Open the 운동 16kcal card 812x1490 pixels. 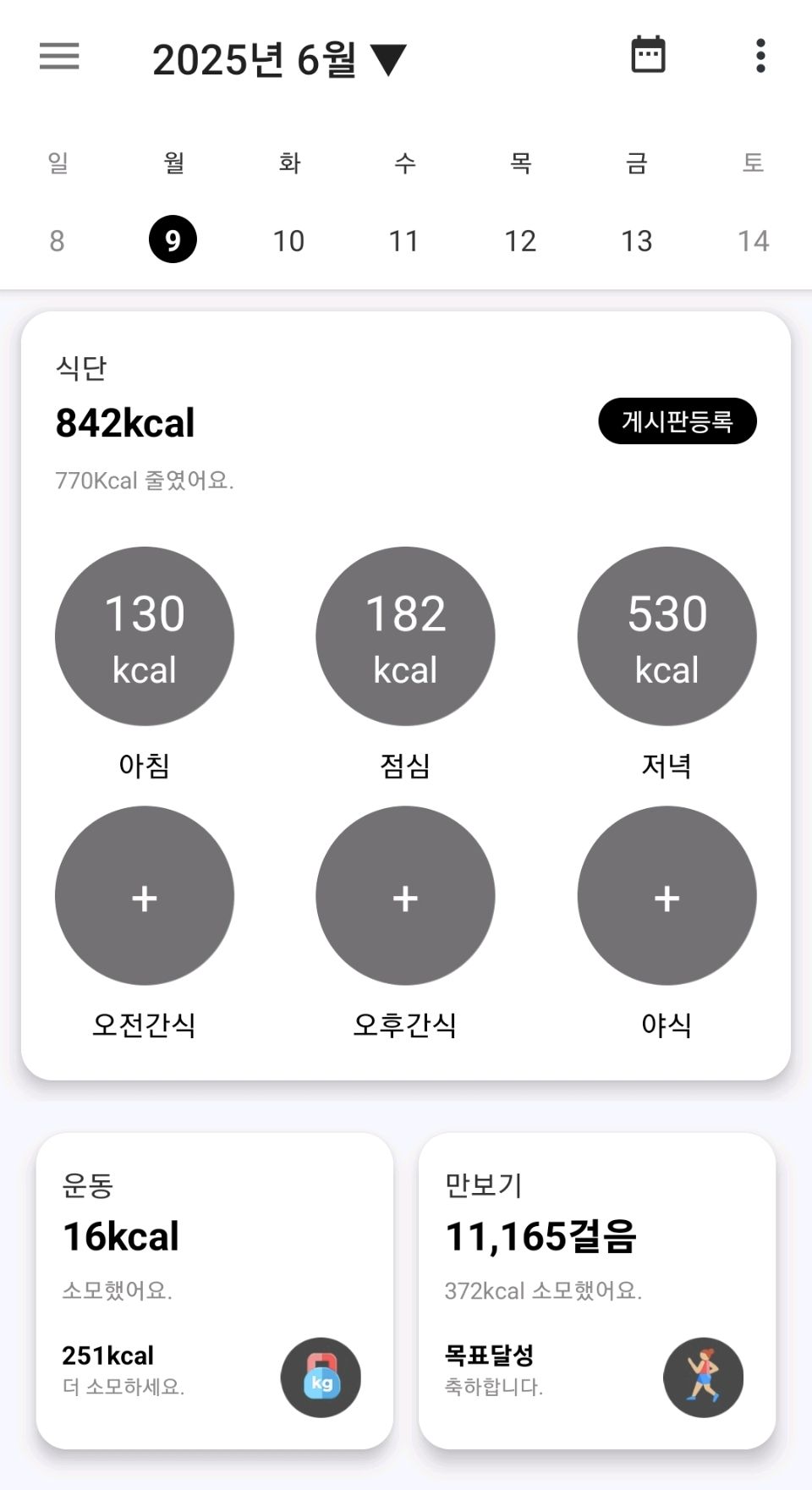point(214,1290)
